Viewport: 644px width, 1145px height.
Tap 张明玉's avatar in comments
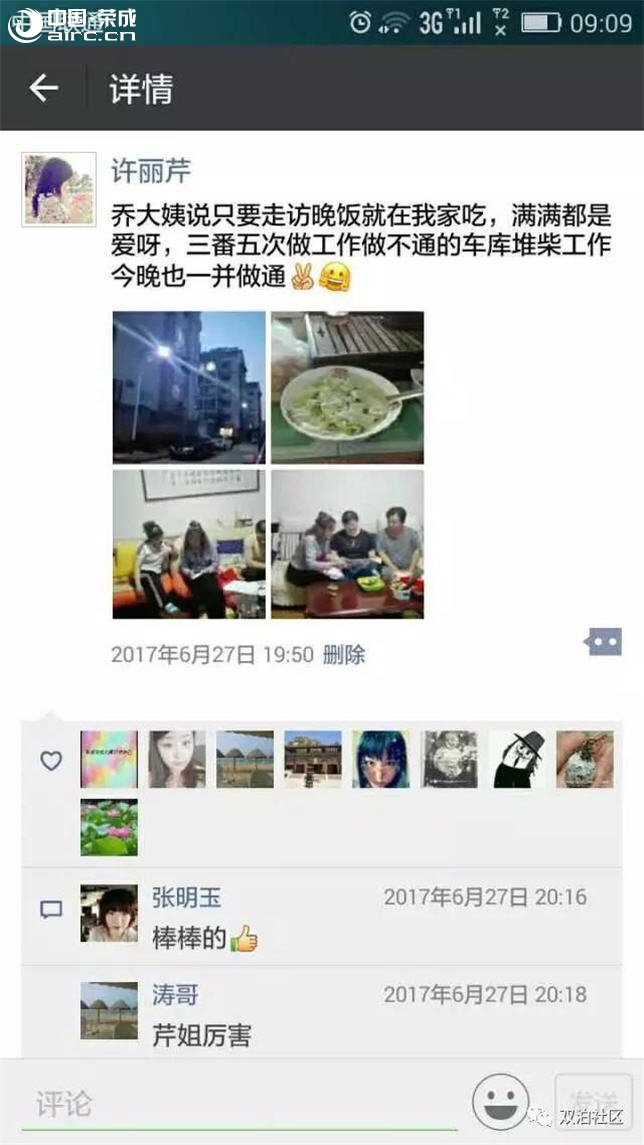(x=109, y=913)
